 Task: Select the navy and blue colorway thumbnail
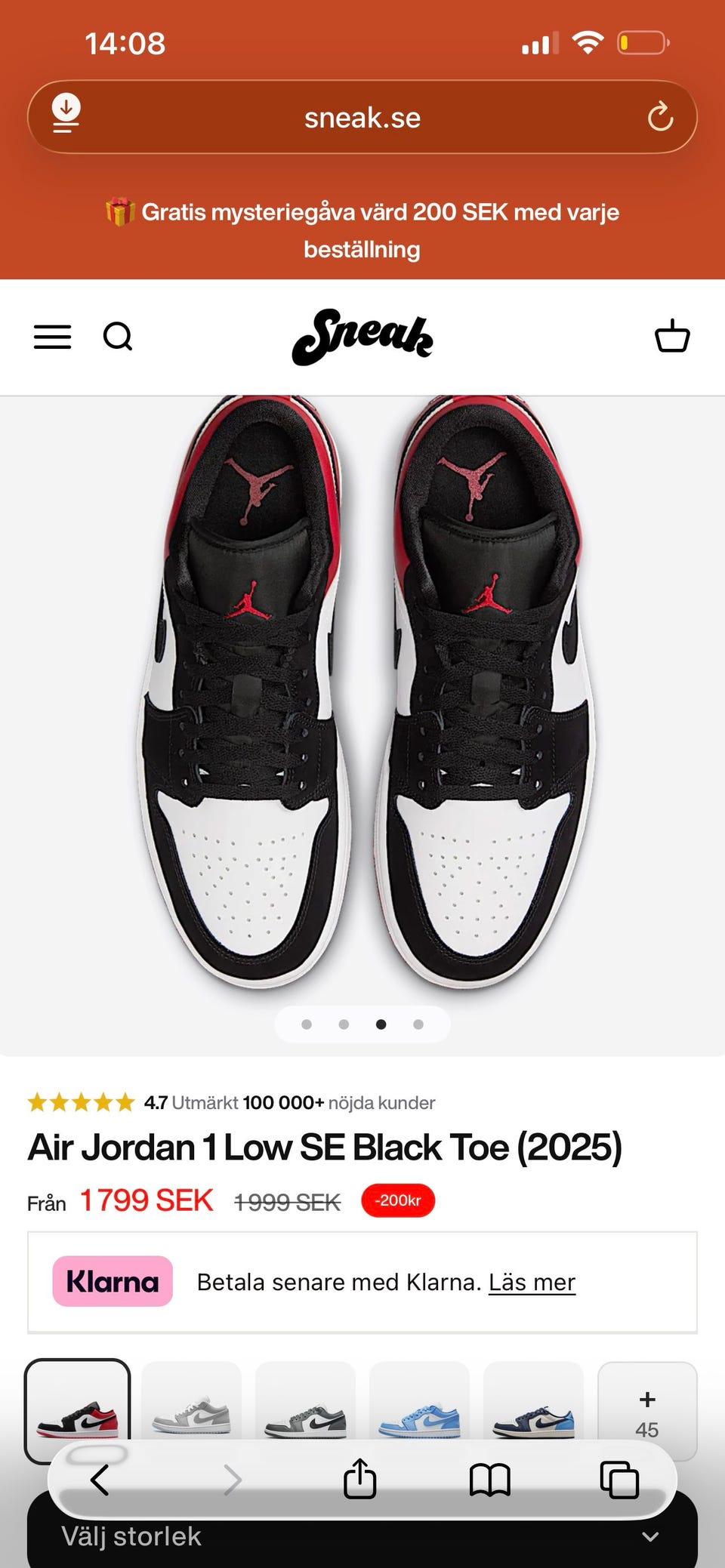coord(533,1406)
